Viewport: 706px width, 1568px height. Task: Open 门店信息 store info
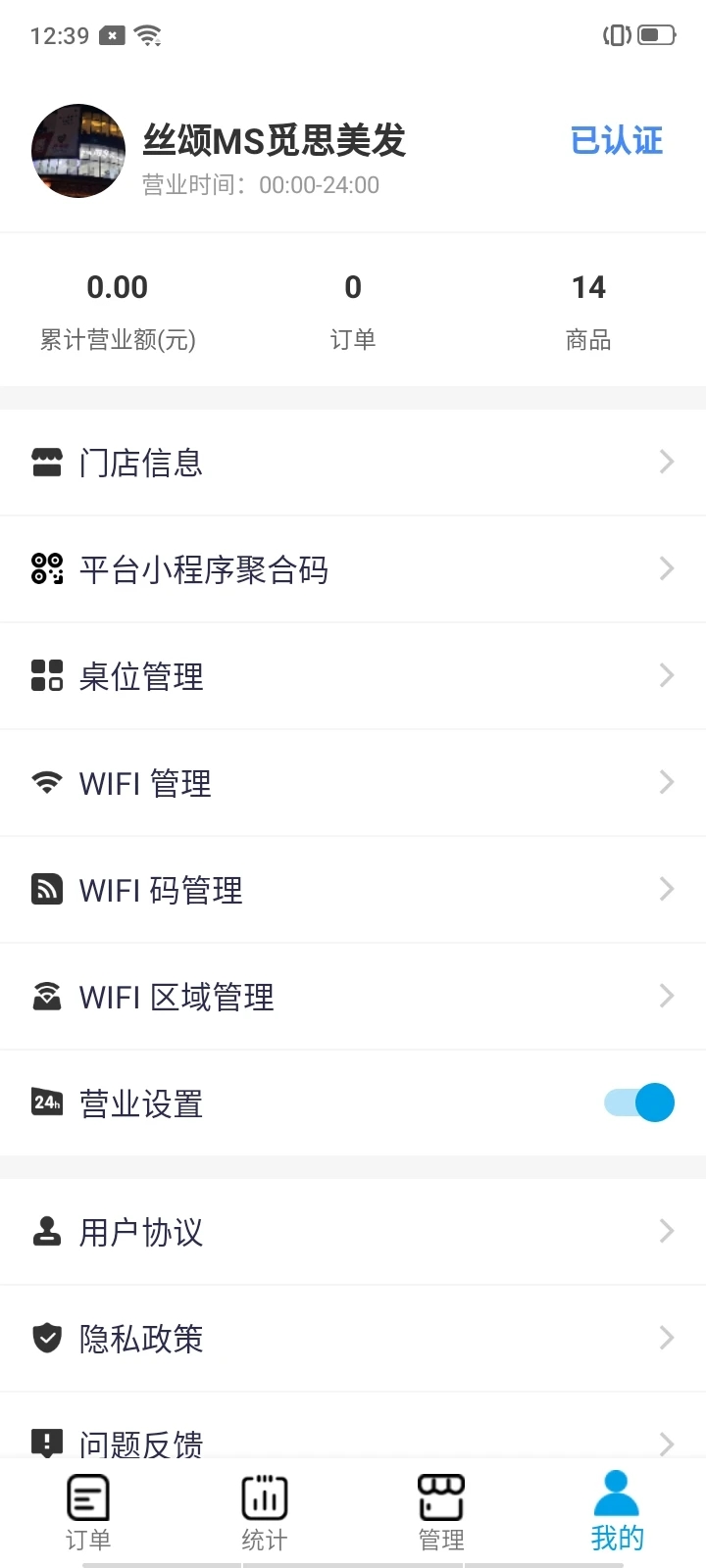click(353, 463)
